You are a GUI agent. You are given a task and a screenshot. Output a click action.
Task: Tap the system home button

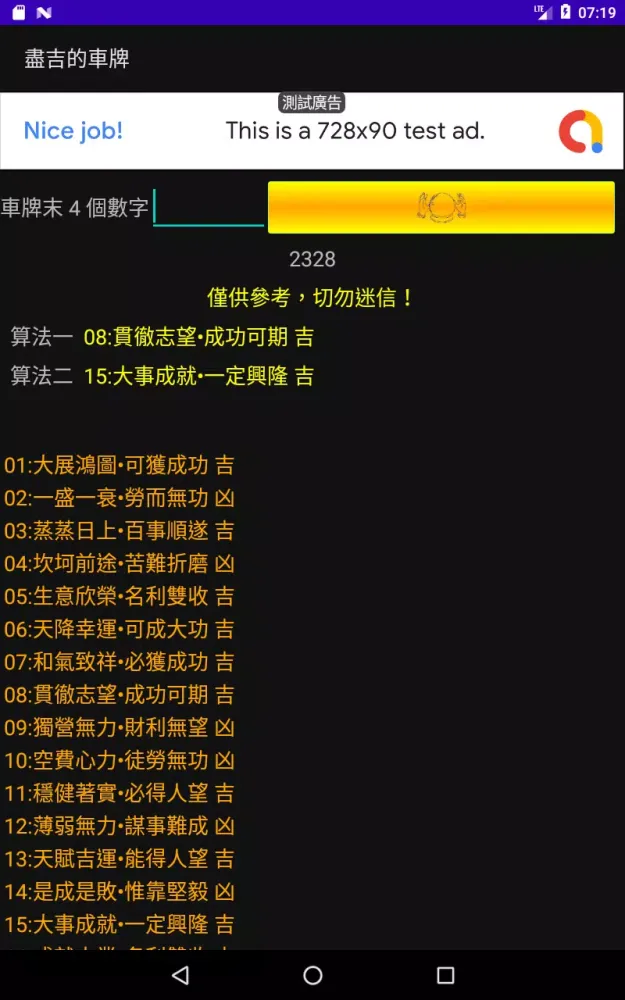coord(313,975)
